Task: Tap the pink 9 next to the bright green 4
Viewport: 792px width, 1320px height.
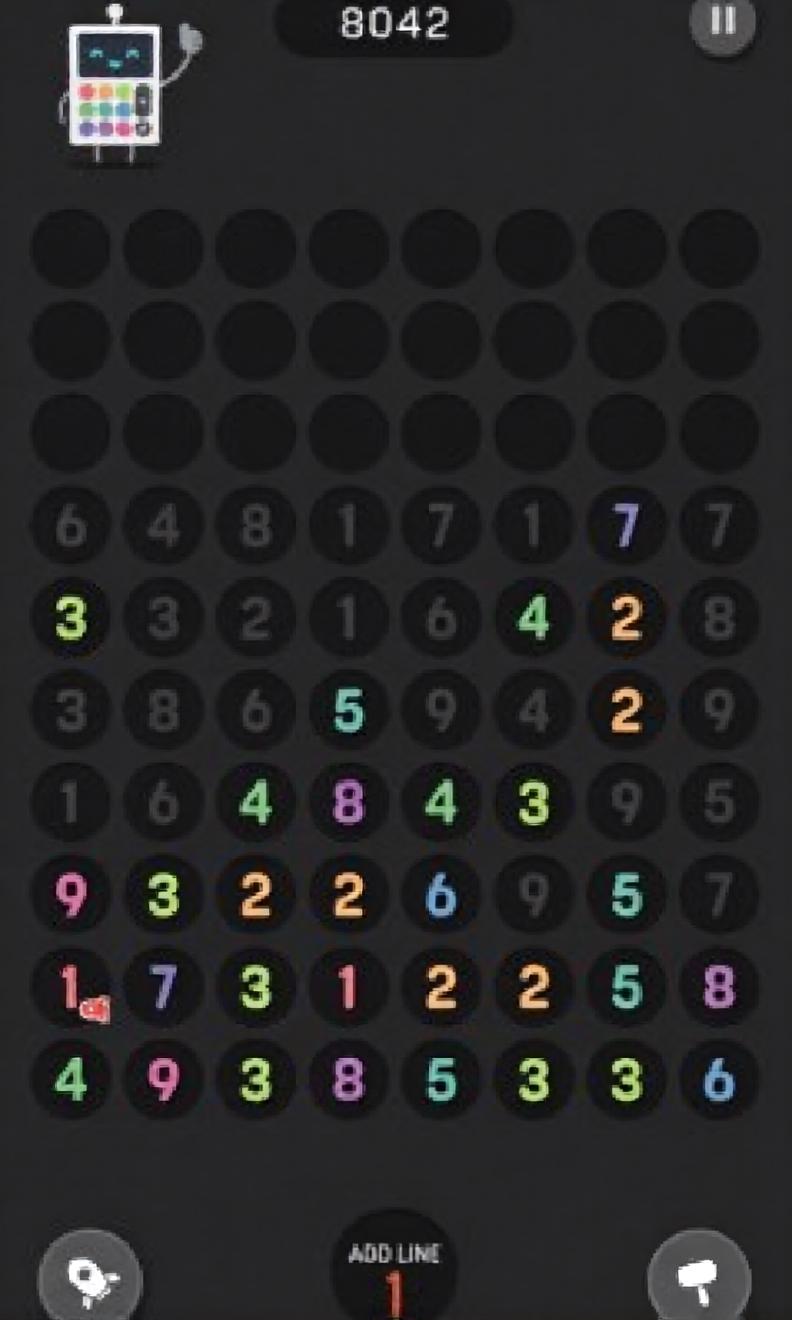Action: point(163,1080)
